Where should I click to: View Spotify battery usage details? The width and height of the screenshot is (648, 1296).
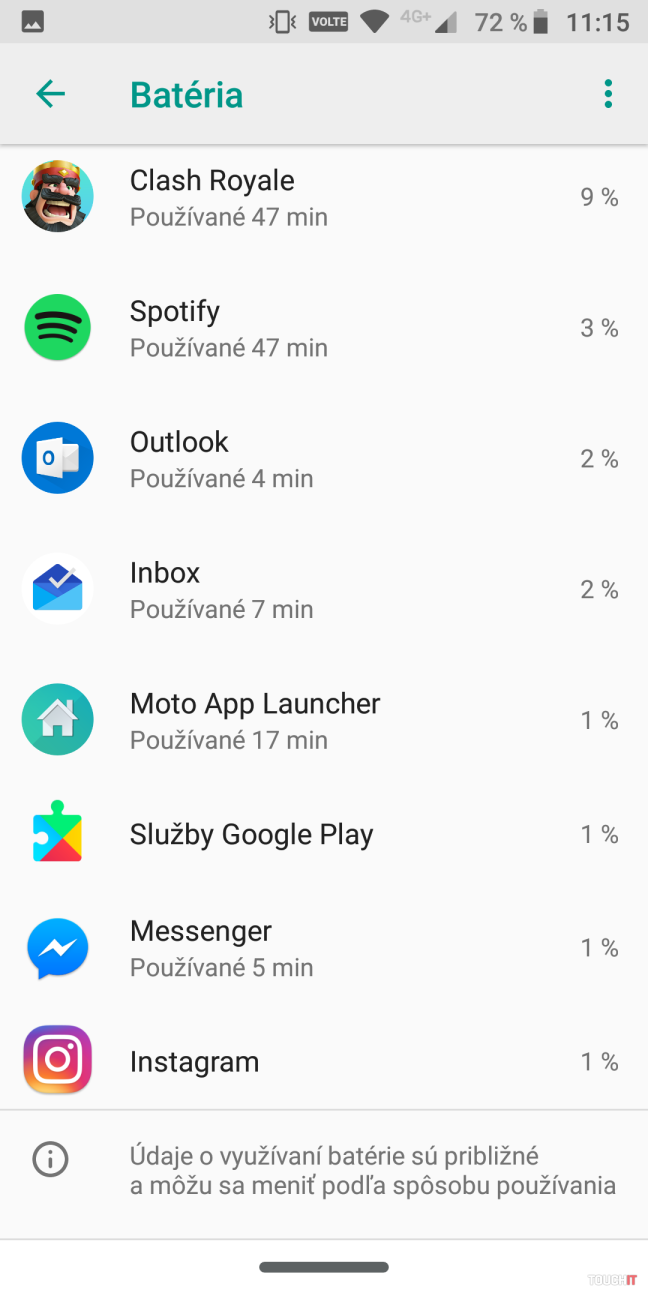[x=324, y=328]
